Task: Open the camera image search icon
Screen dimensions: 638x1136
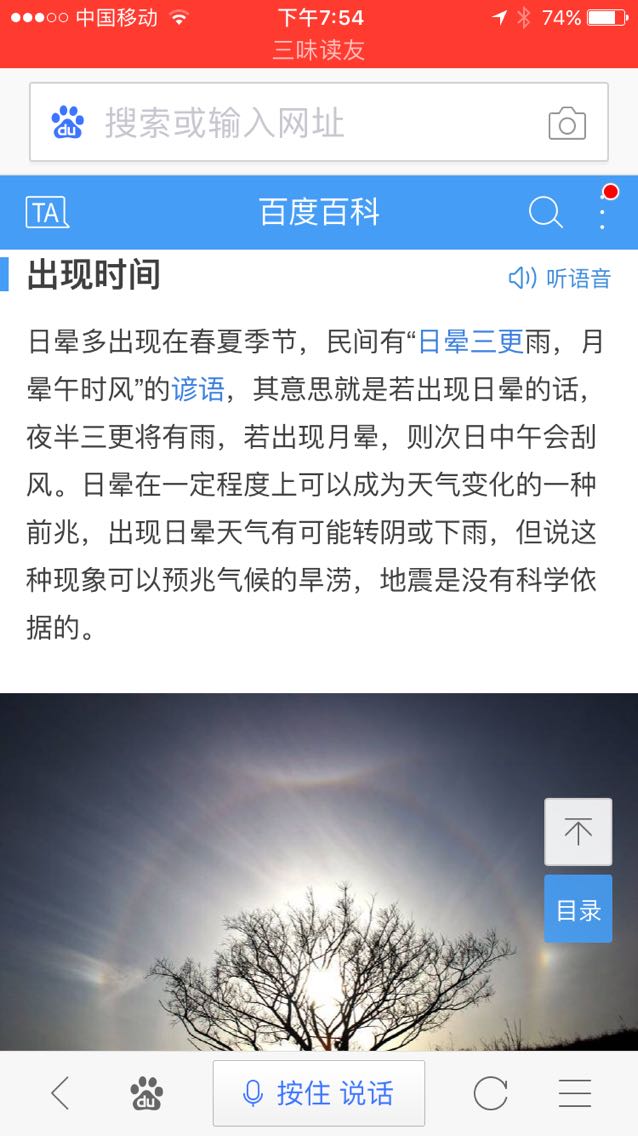Action: pyautogui.click(x=567, y=124)
